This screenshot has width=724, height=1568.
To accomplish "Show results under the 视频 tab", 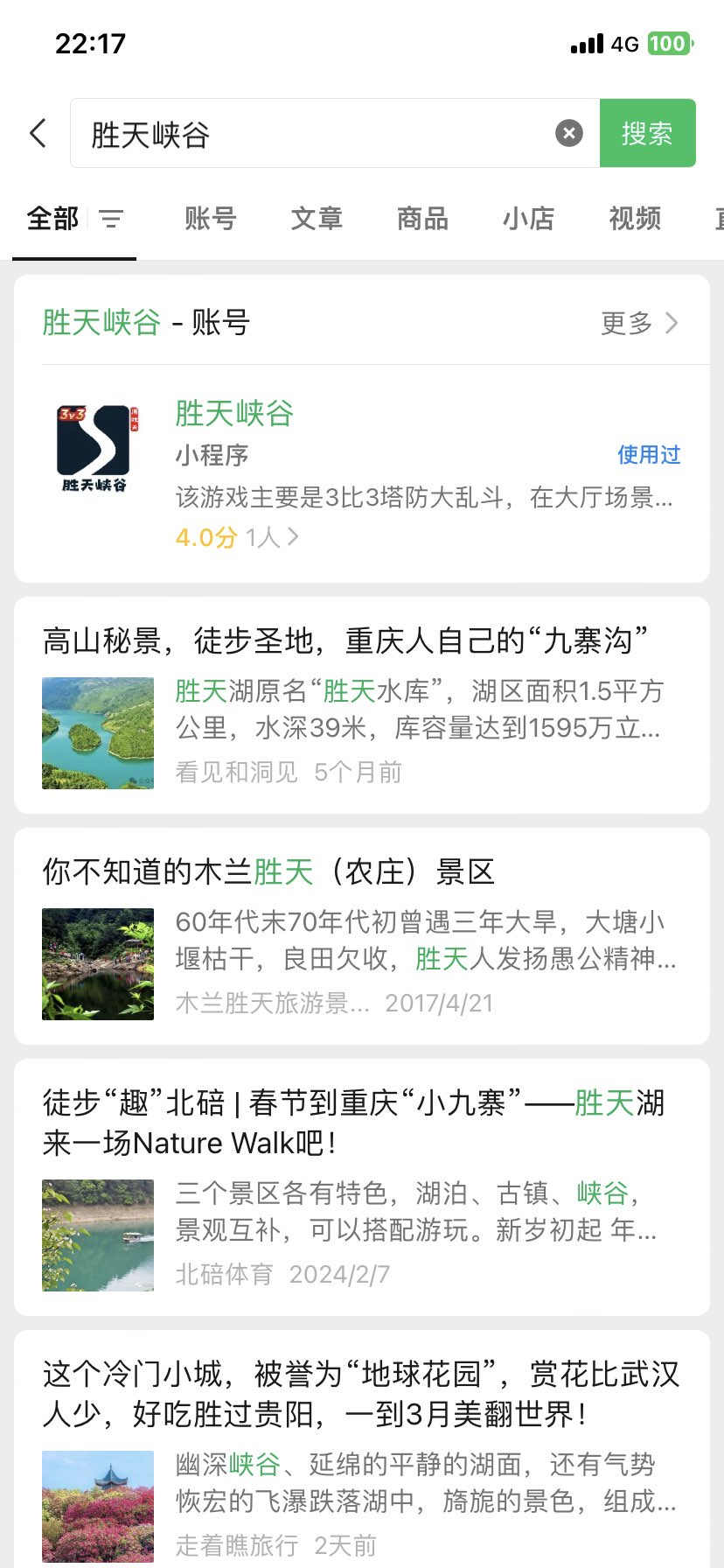I will pos(635,219).
